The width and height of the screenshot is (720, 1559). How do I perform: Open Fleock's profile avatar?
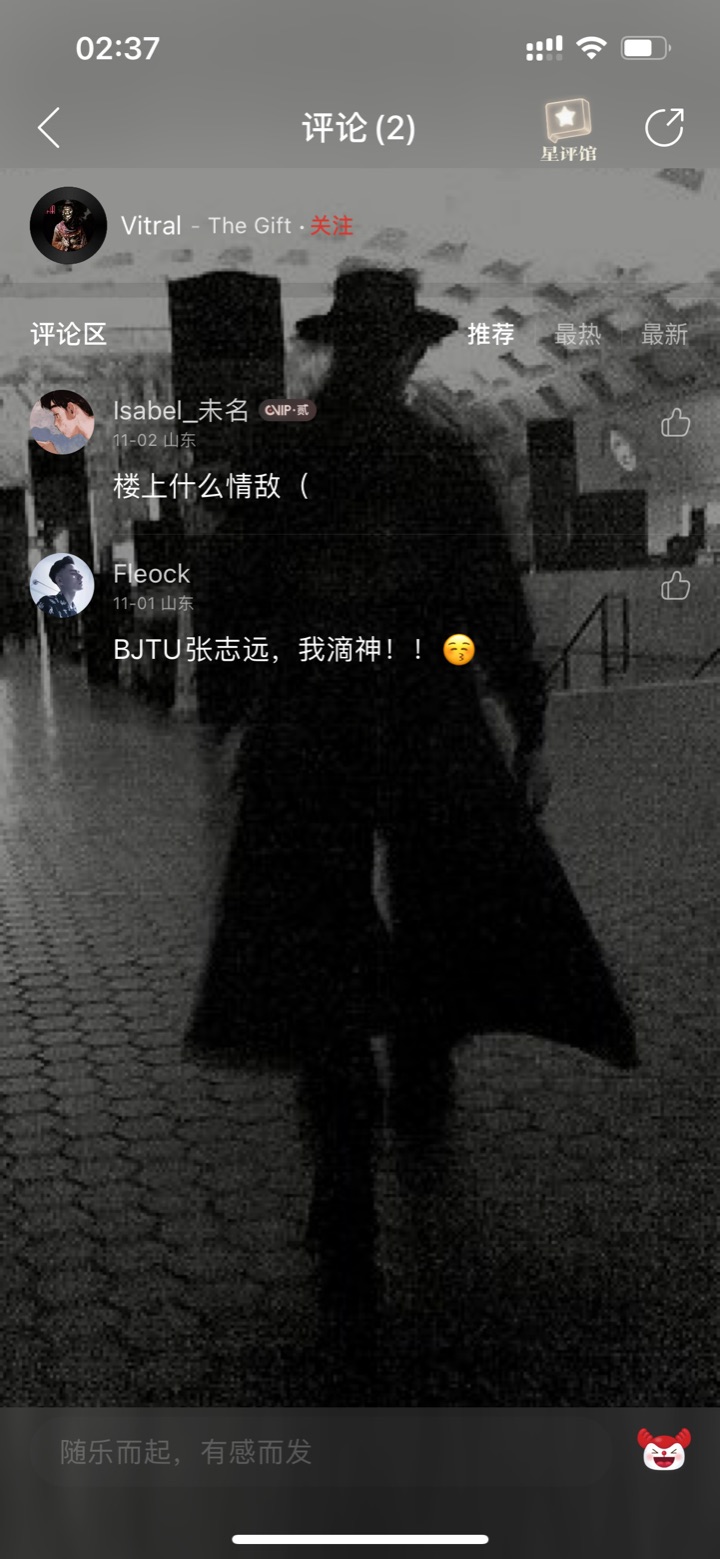(x=62, y=585)
